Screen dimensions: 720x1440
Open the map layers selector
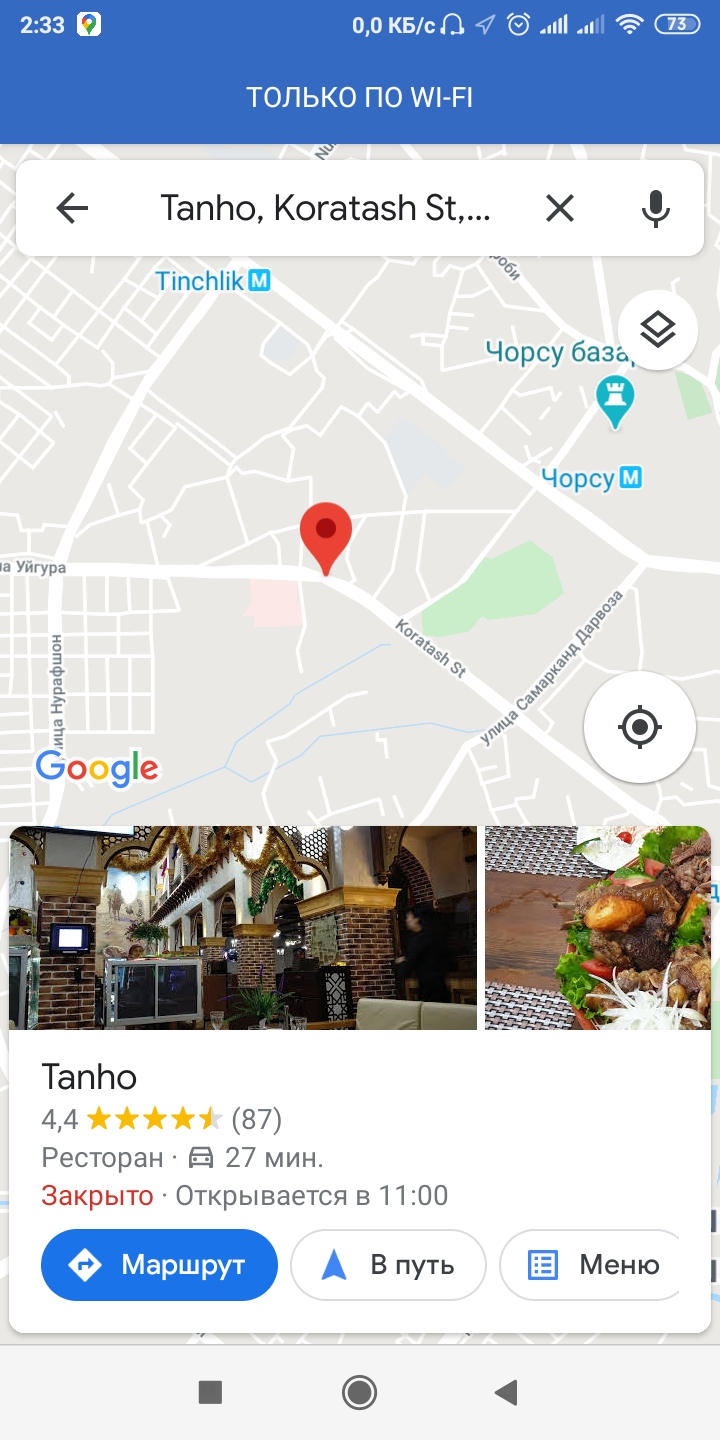pyautogui.click(x=657, y=330)
